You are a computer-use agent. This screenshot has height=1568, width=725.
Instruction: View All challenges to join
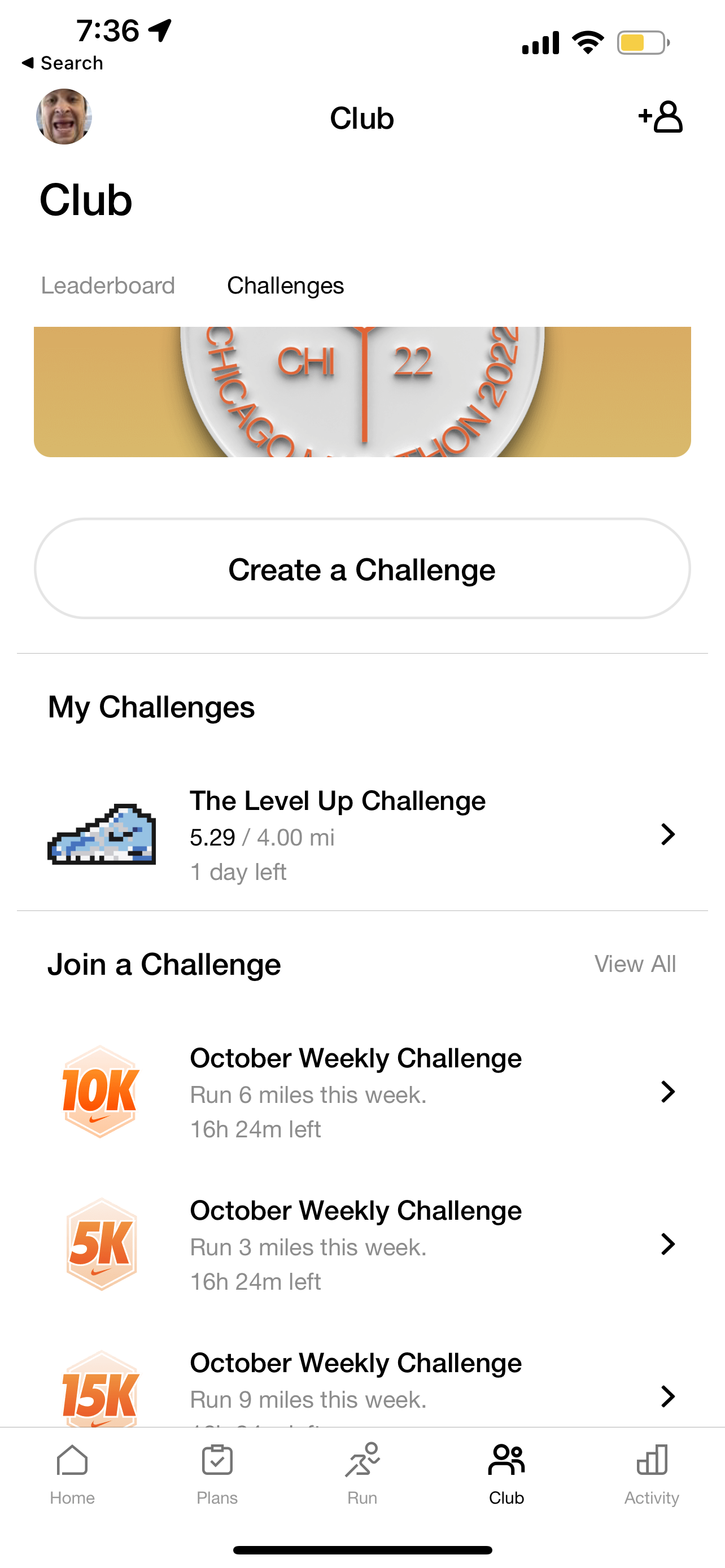(635, 964)
